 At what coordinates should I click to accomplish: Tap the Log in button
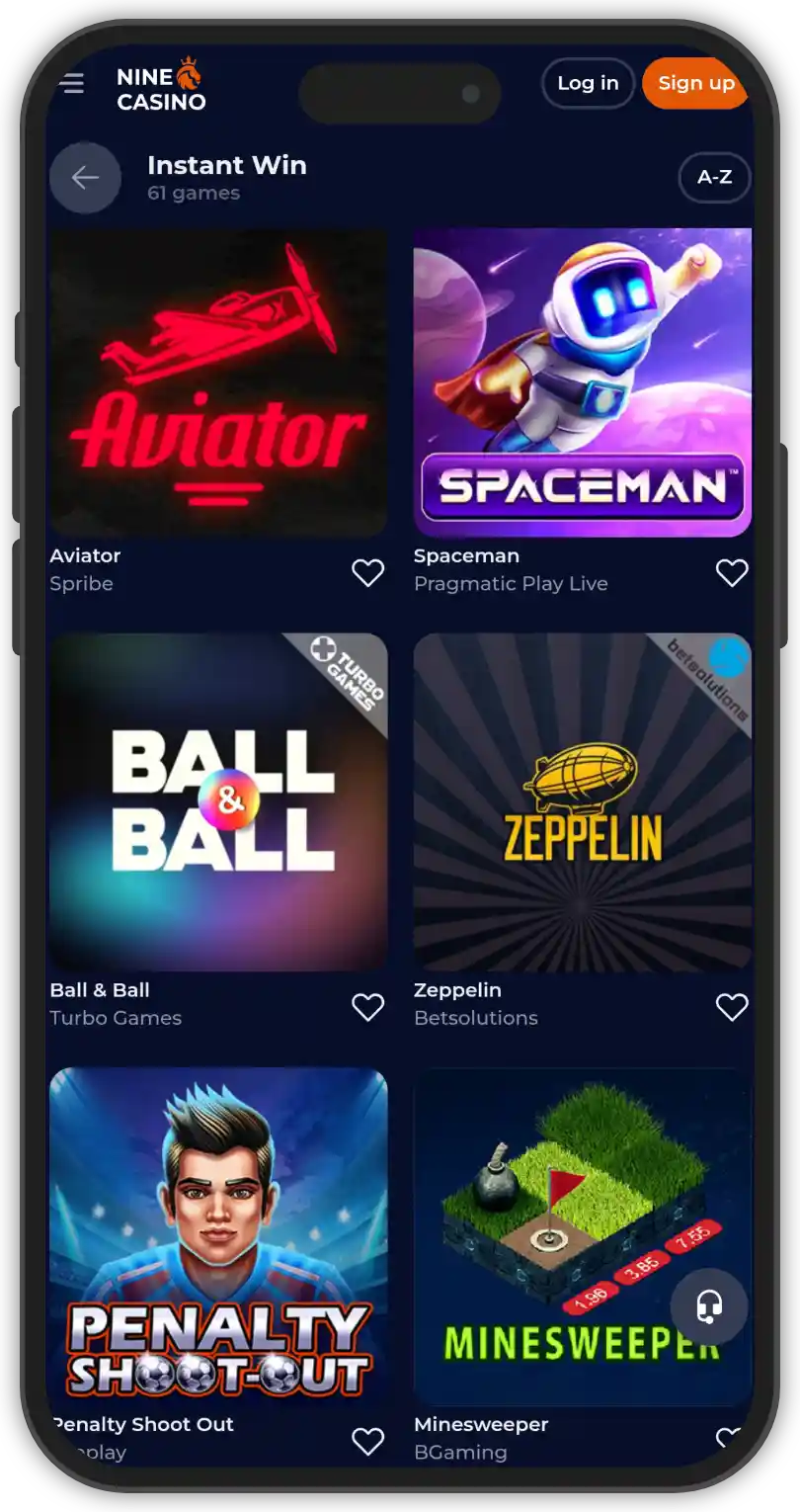click(588, 84)
